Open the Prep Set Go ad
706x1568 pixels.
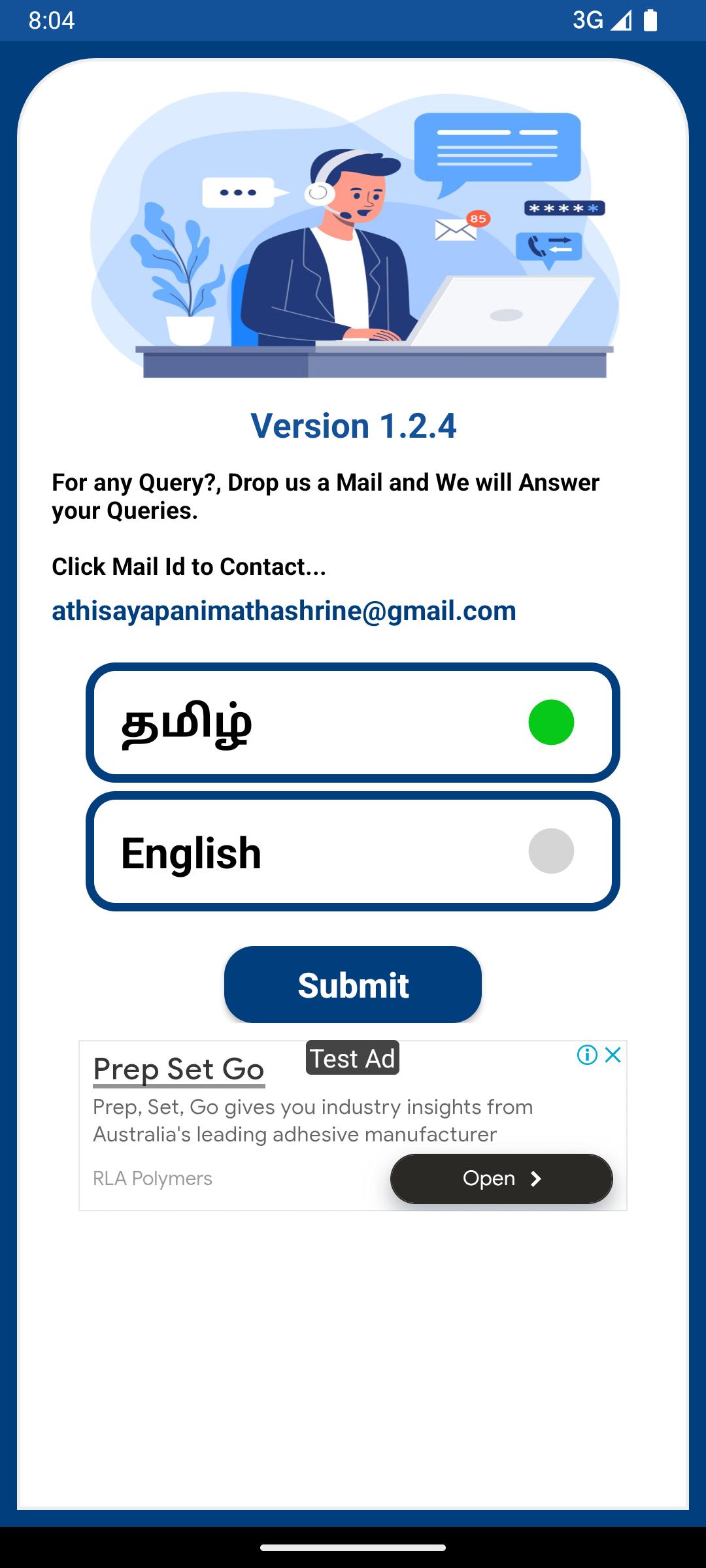pos(501,1179)
